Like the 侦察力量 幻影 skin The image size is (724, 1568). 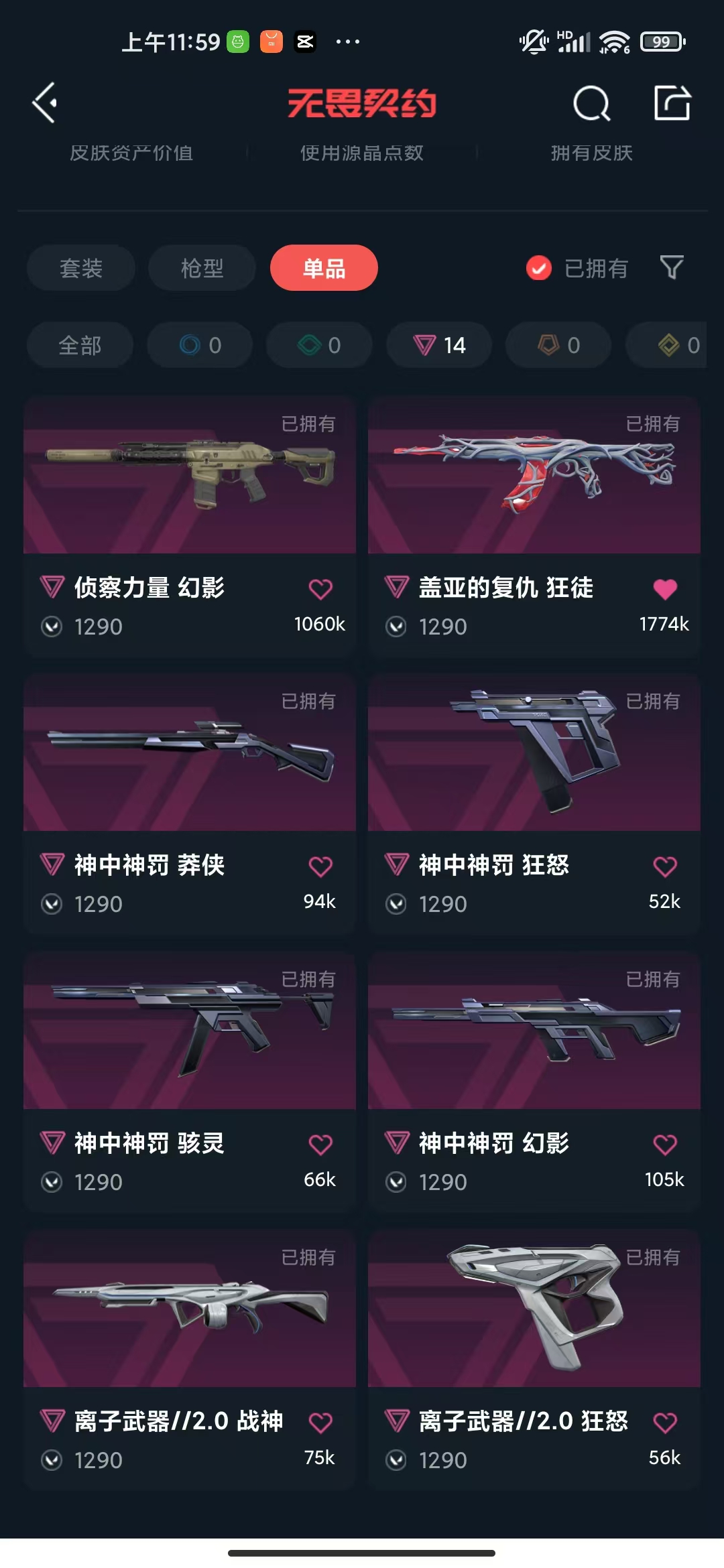320,589
